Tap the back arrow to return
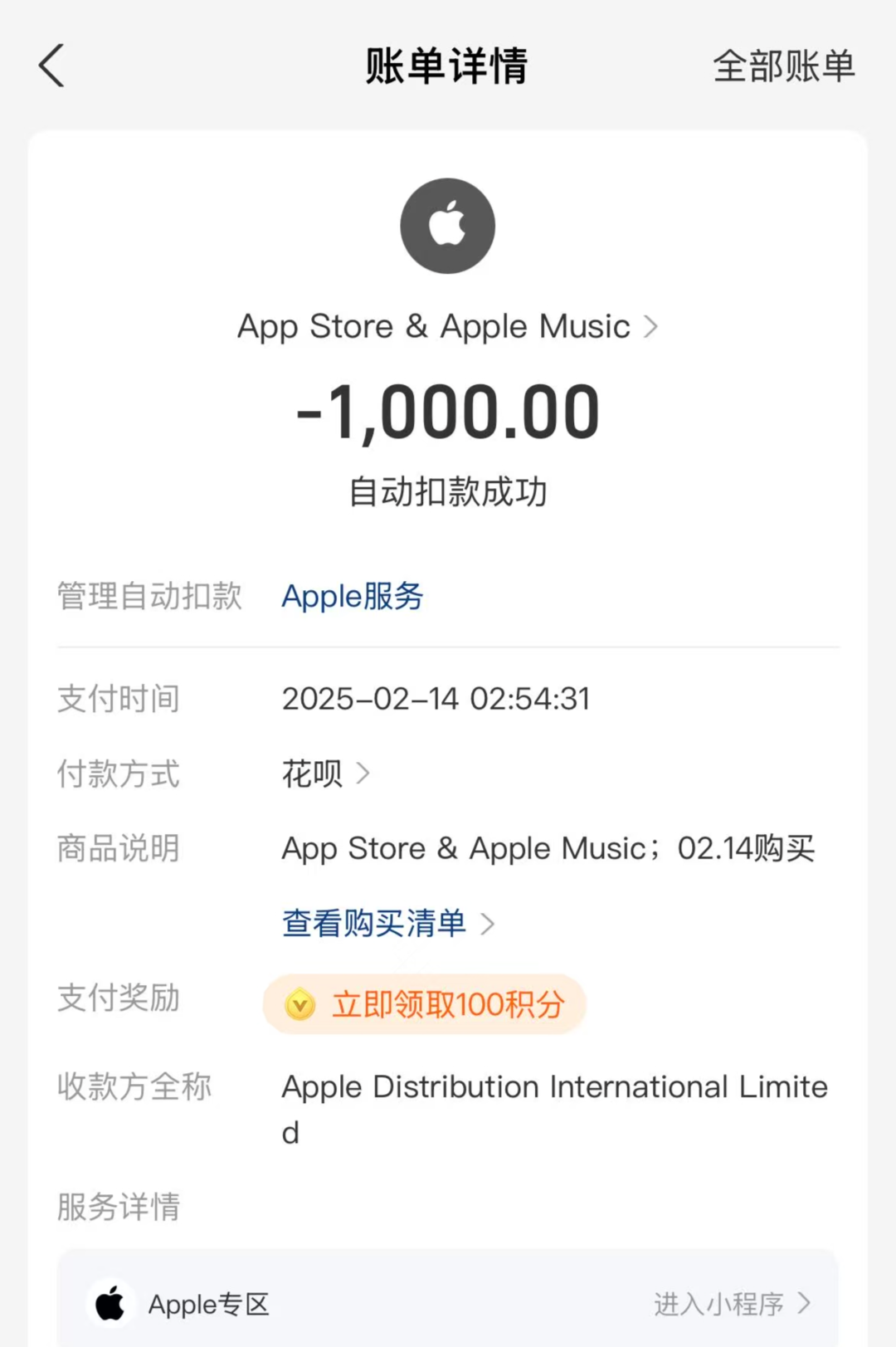This screenshot has height=1347, width=896. (x=51, y=66)
